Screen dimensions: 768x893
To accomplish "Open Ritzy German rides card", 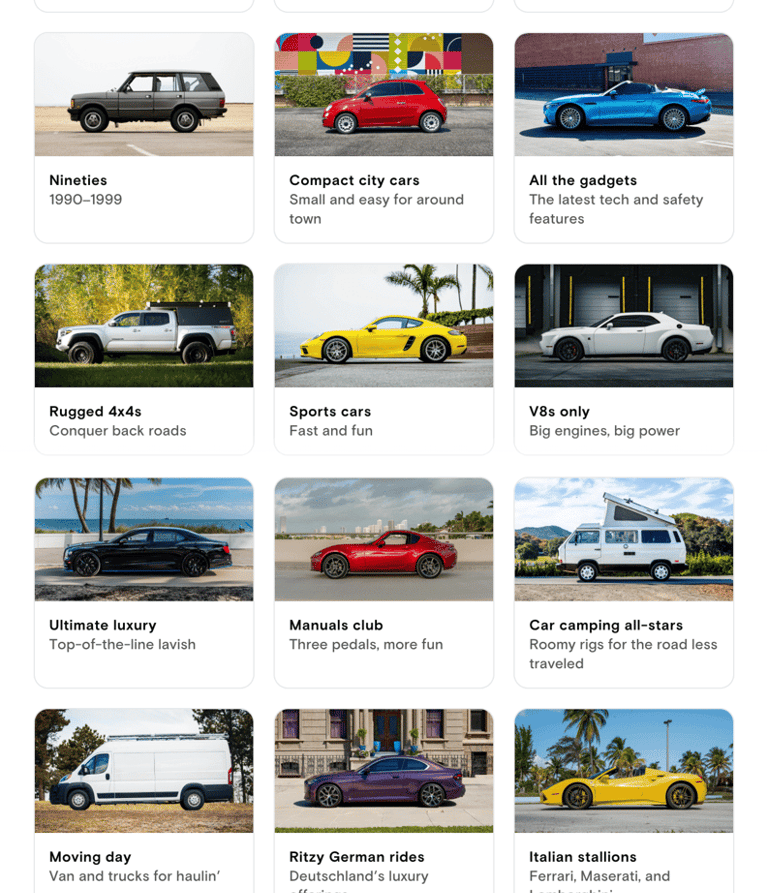I will [384, 800].
